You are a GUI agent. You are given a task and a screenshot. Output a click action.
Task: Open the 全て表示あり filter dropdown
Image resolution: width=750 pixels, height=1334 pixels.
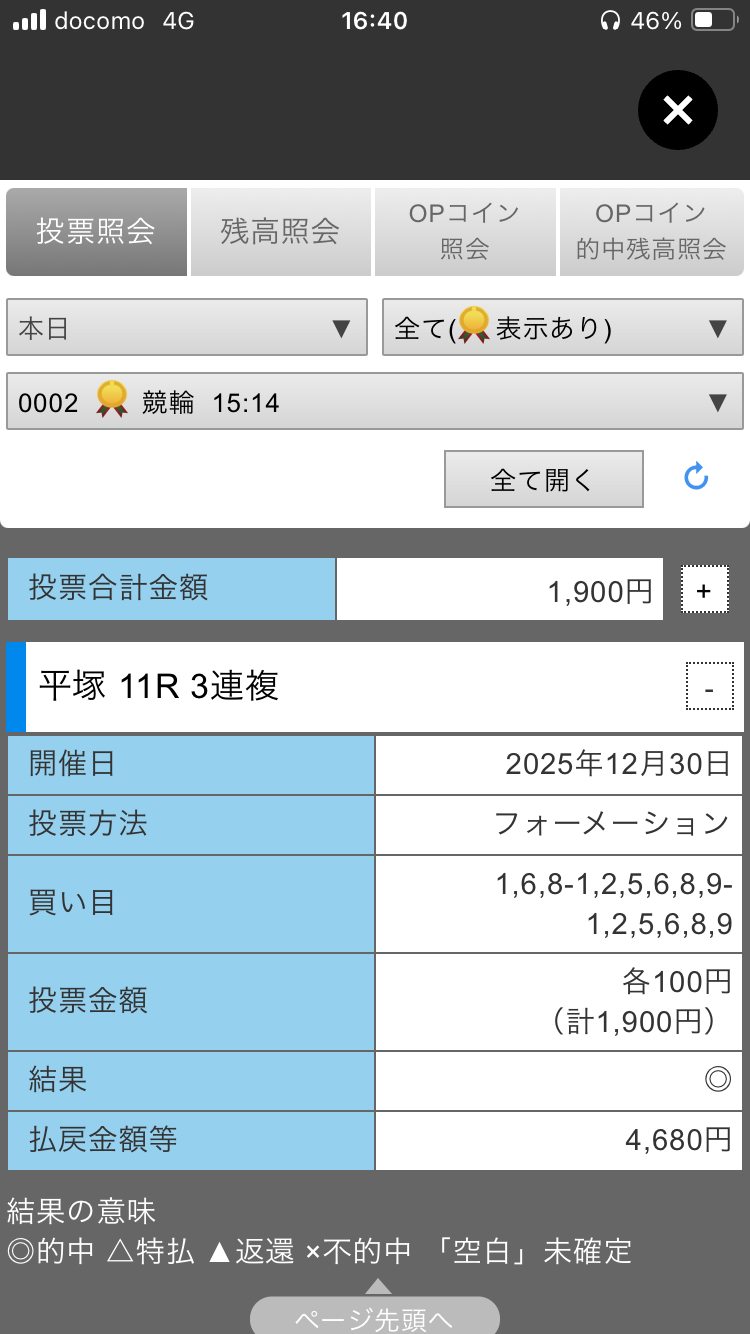pos(562,328)
